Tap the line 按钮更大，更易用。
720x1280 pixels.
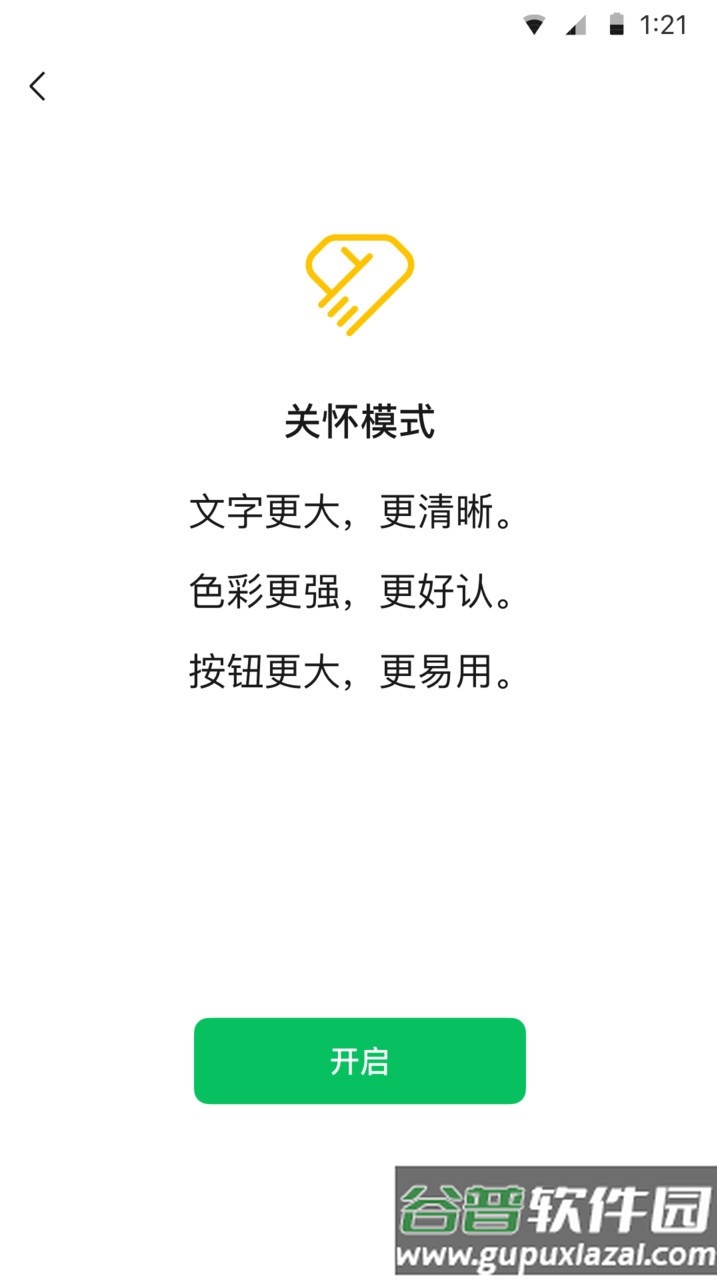359,674
